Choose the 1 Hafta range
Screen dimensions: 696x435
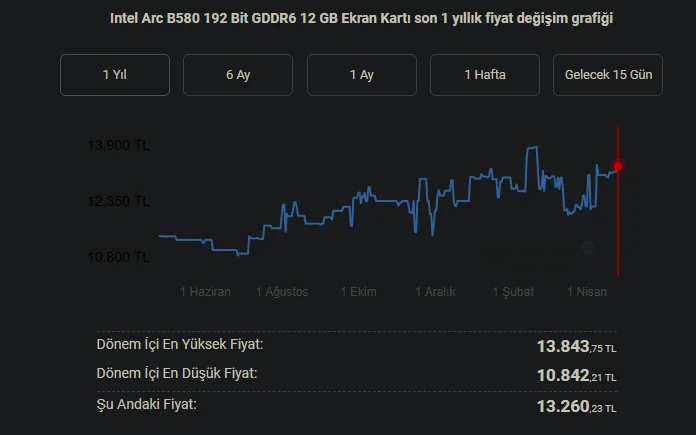coord(485,75)
